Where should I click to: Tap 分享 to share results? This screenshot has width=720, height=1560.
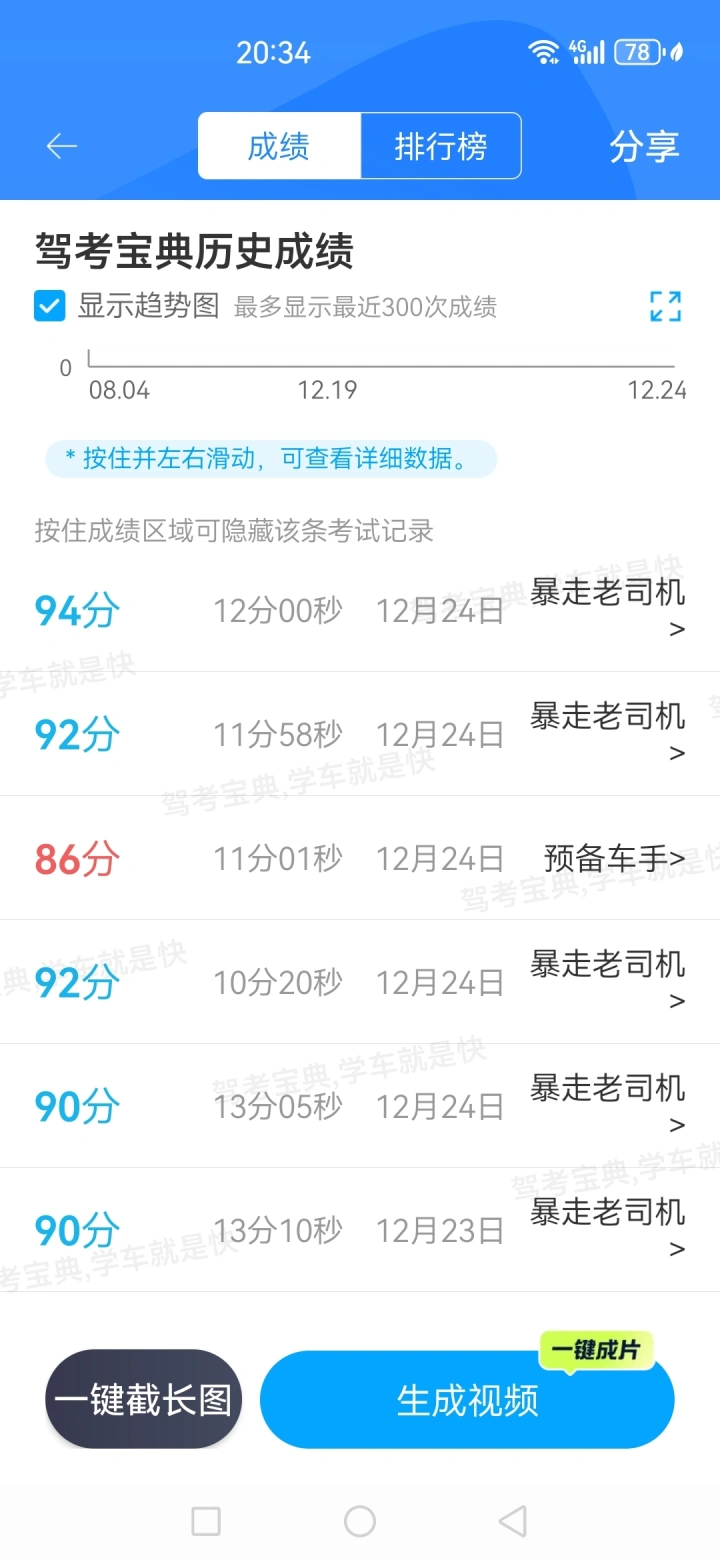point(644,147)
